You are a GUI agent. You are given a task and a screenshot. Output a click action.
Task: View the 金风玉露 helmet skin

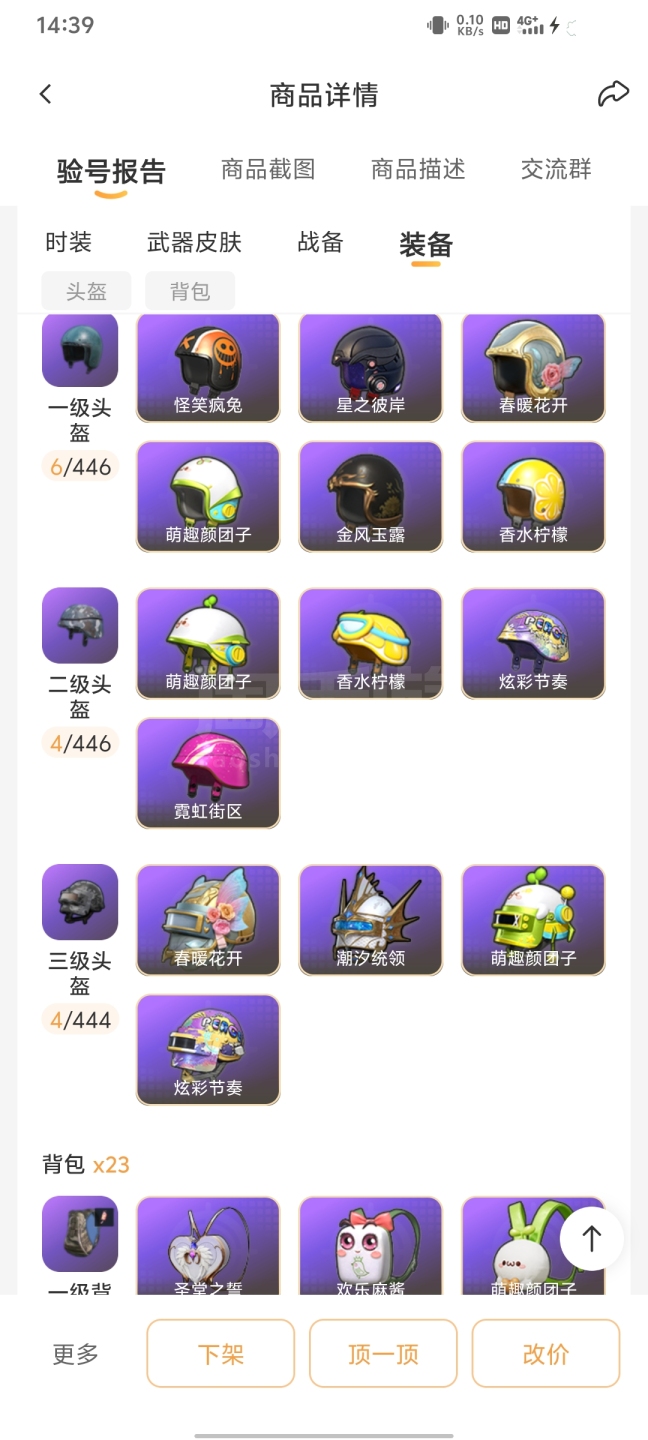point(371,496)
